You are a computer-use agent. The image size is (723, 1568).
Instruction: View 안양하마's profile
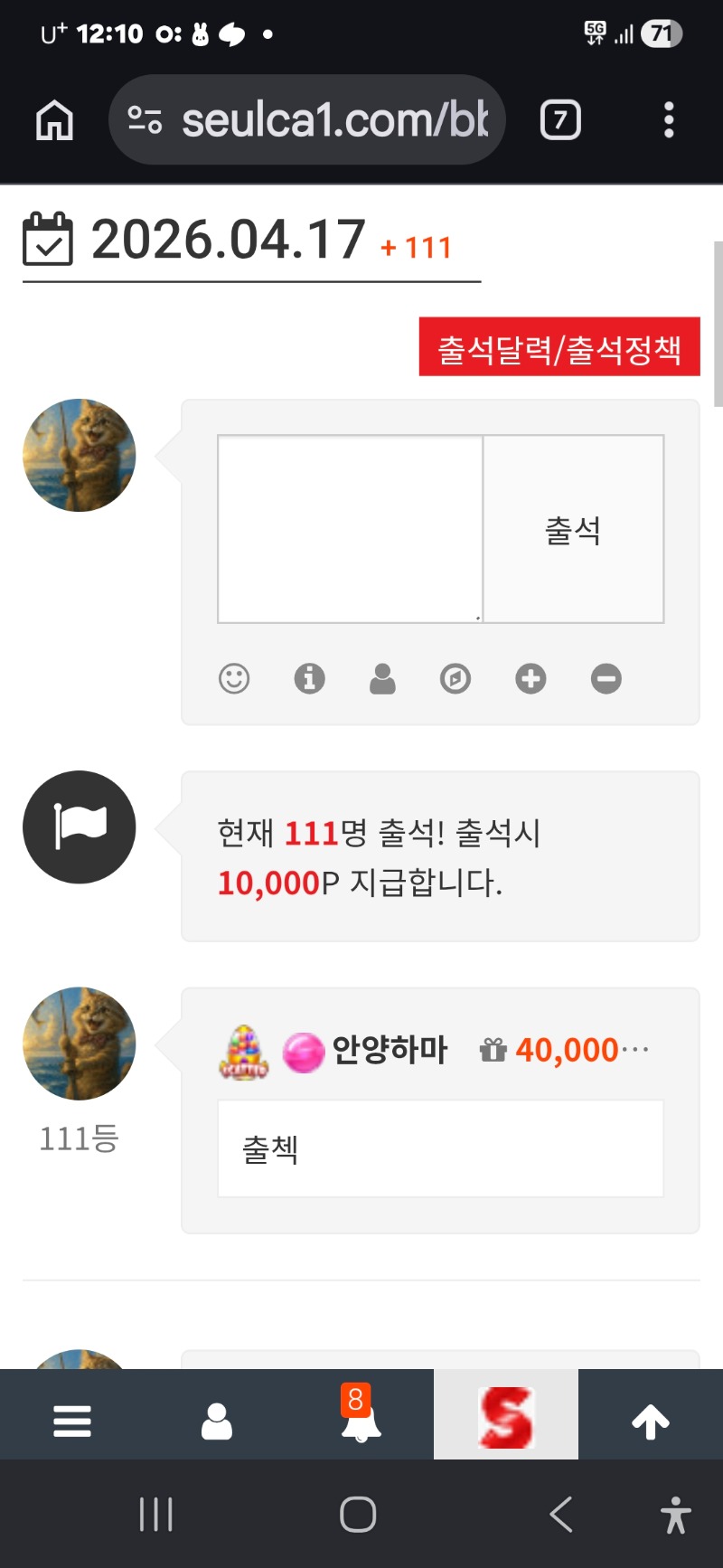(x=389, y=1050)
